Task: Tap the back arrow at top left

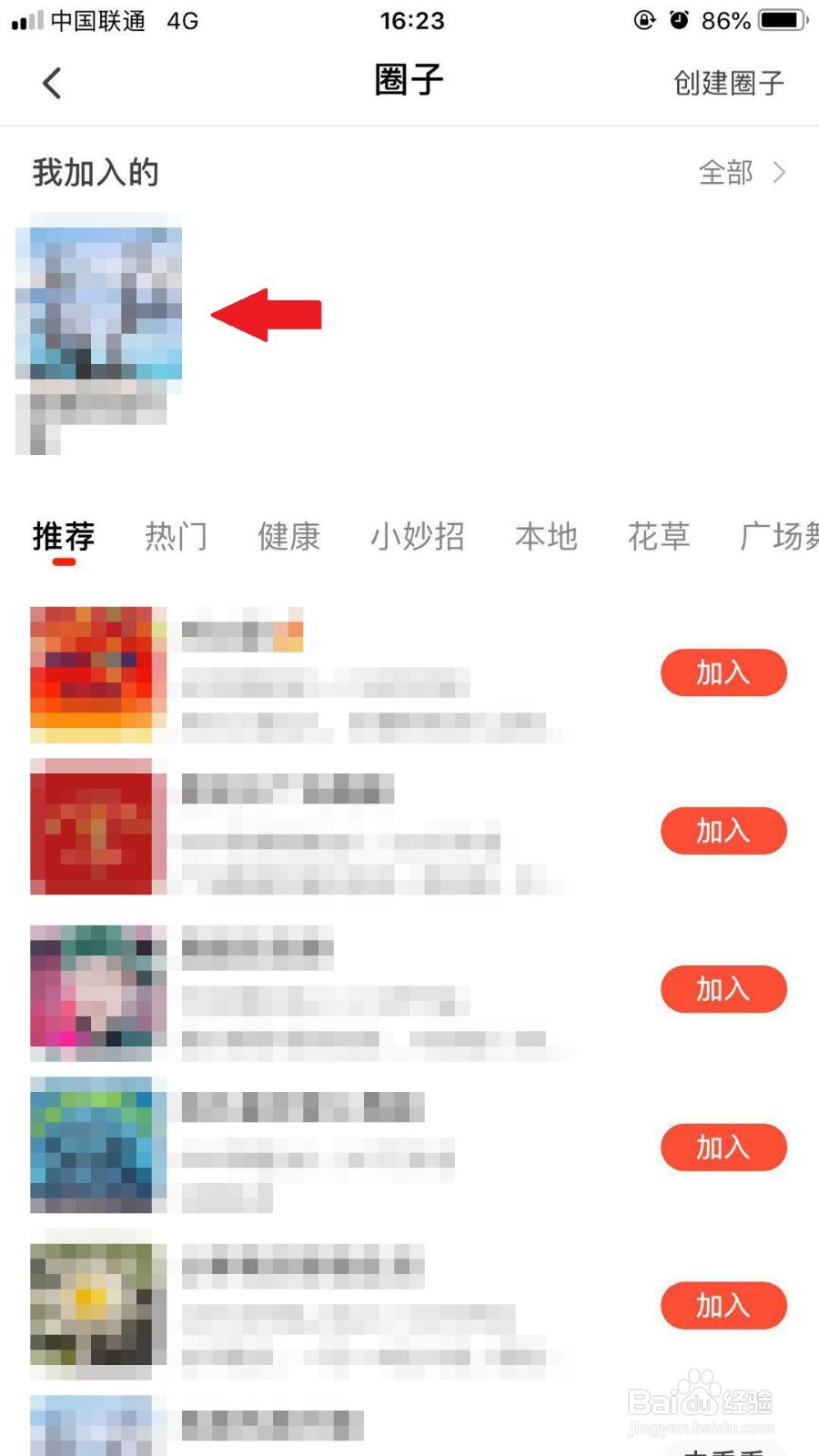Action: click(52, 82)
